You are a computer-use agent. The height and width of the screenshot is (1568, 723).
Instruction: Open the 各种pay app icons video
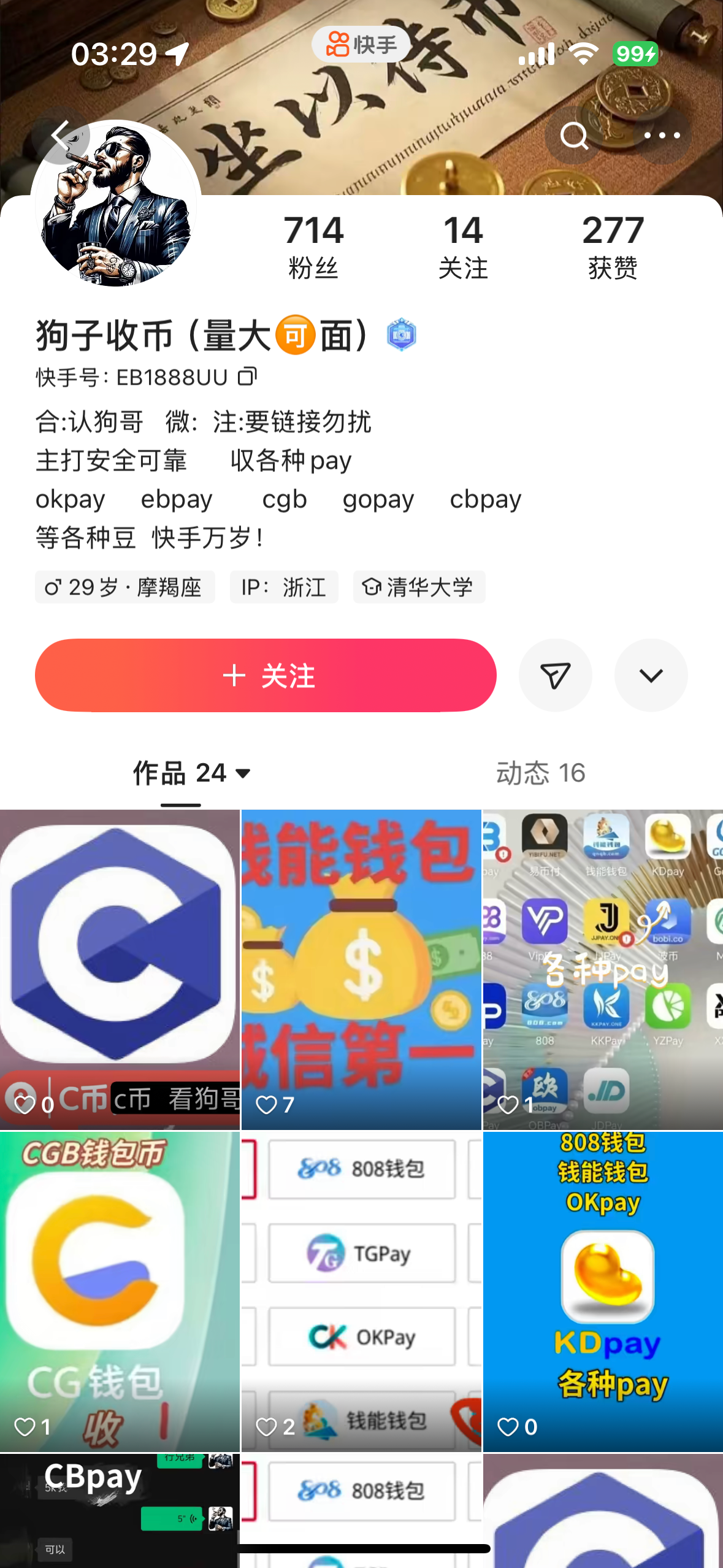[x=603, y=969]
